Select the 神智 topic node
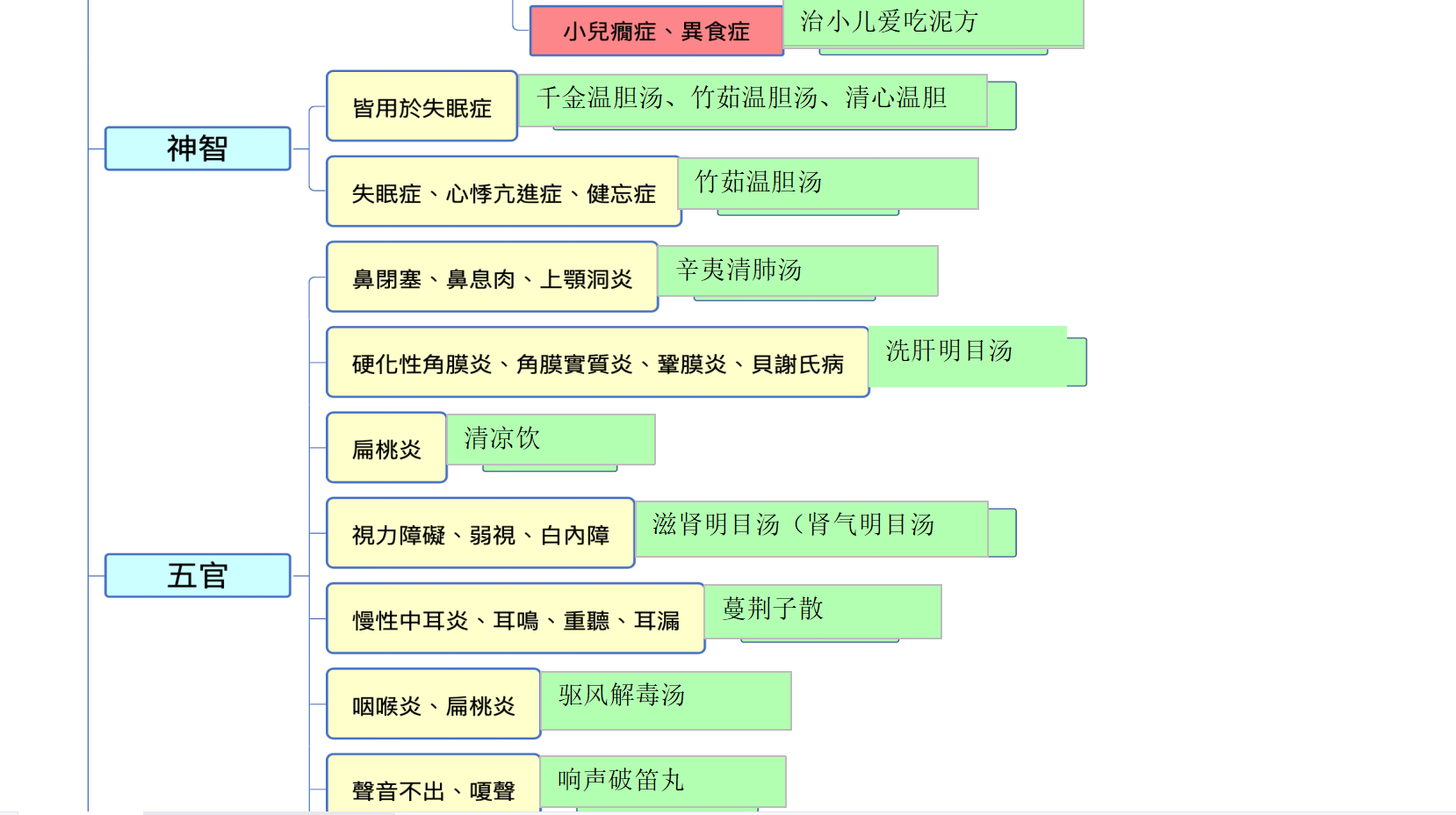 tap(198, 148)
